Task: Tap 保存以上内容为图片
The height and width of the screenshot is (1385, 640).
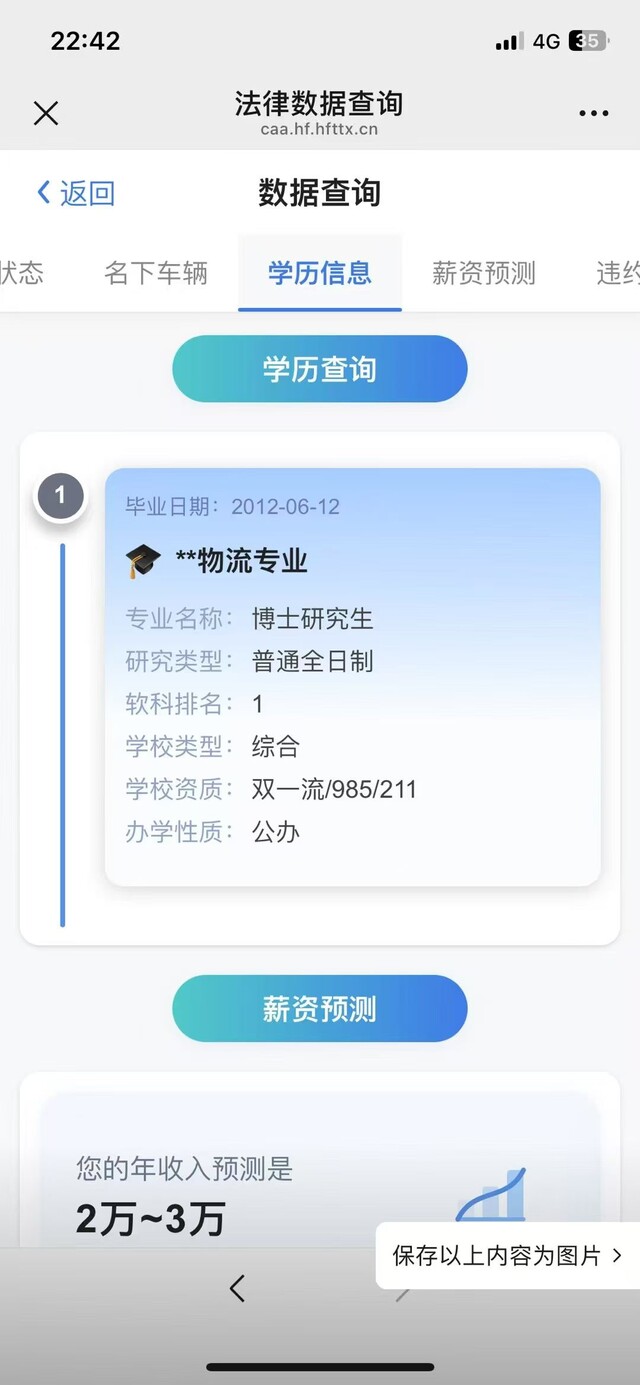Action: click(x=507, y=1255)
